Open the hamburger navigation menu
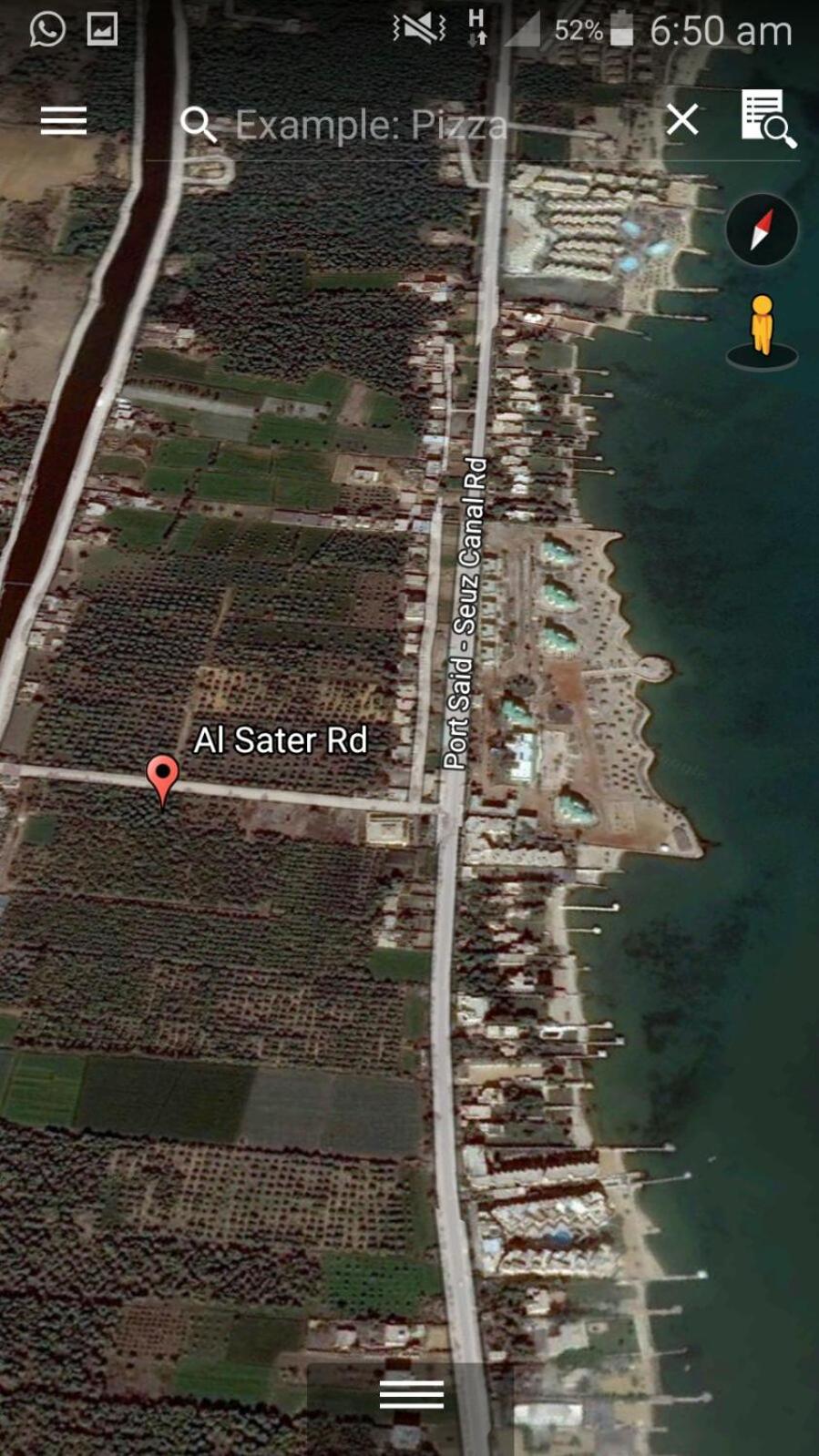 (x=64, y=120)
